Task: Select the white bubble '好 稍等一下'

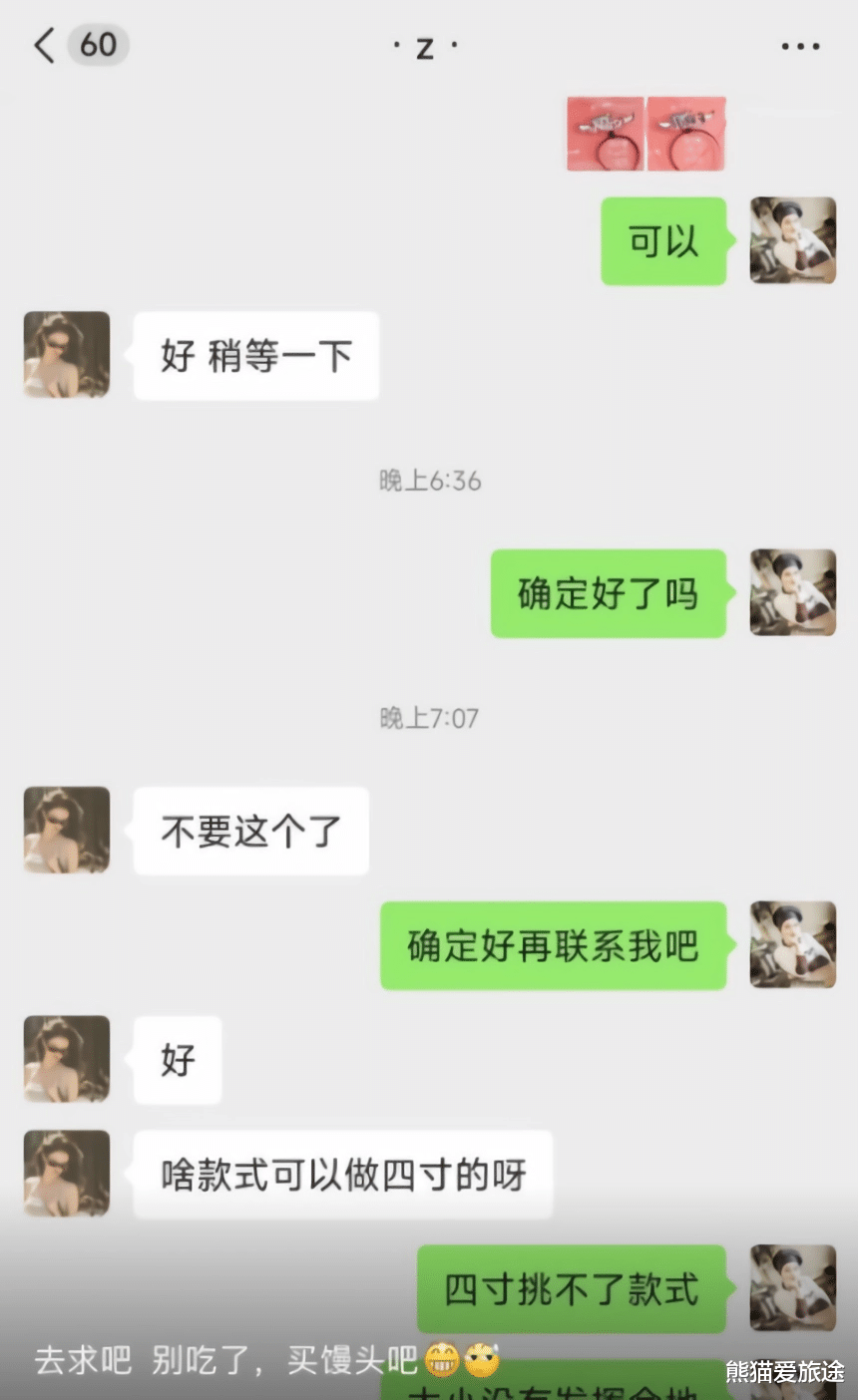Action: click(256, 356)
